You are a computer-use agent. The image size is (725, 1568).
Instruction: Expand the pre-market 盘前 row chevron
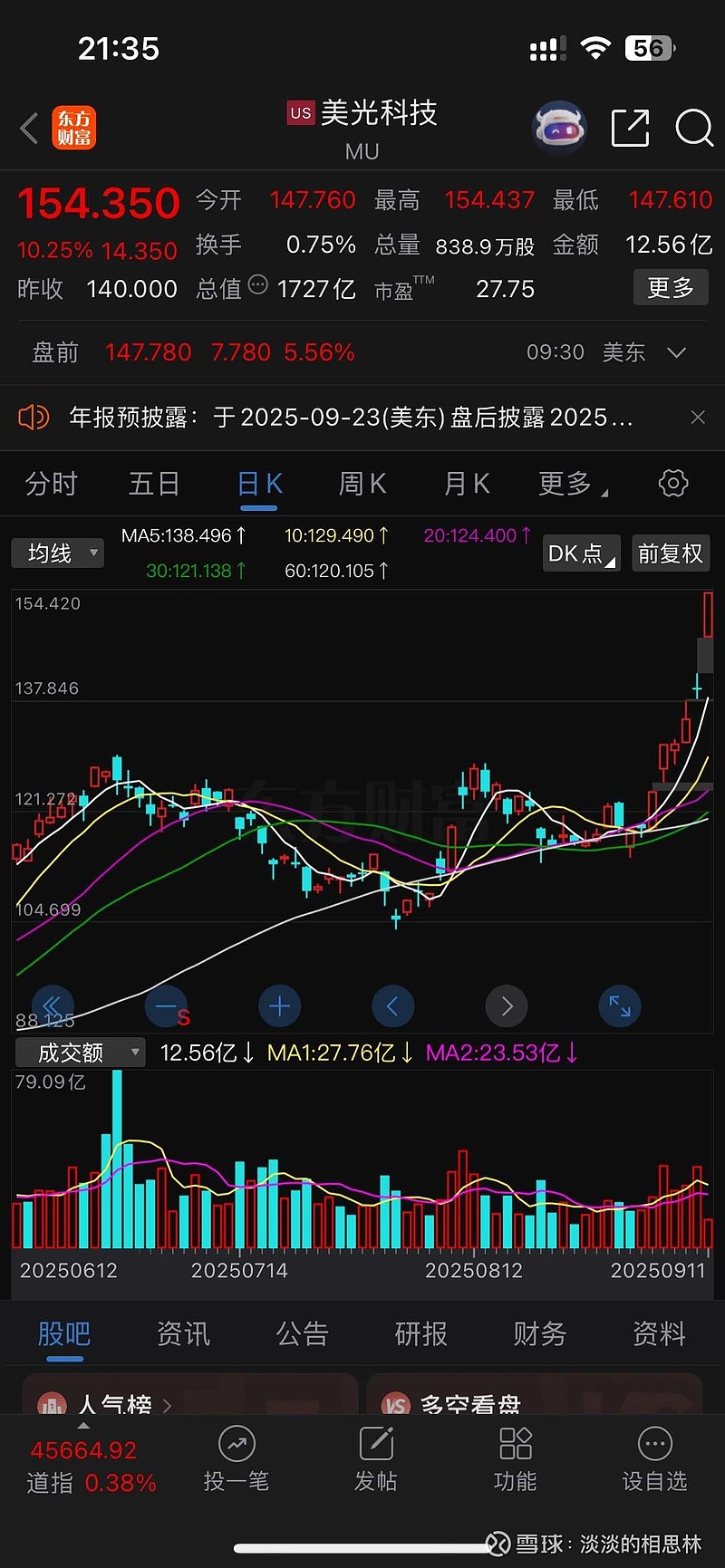click(x=676, y=352)
